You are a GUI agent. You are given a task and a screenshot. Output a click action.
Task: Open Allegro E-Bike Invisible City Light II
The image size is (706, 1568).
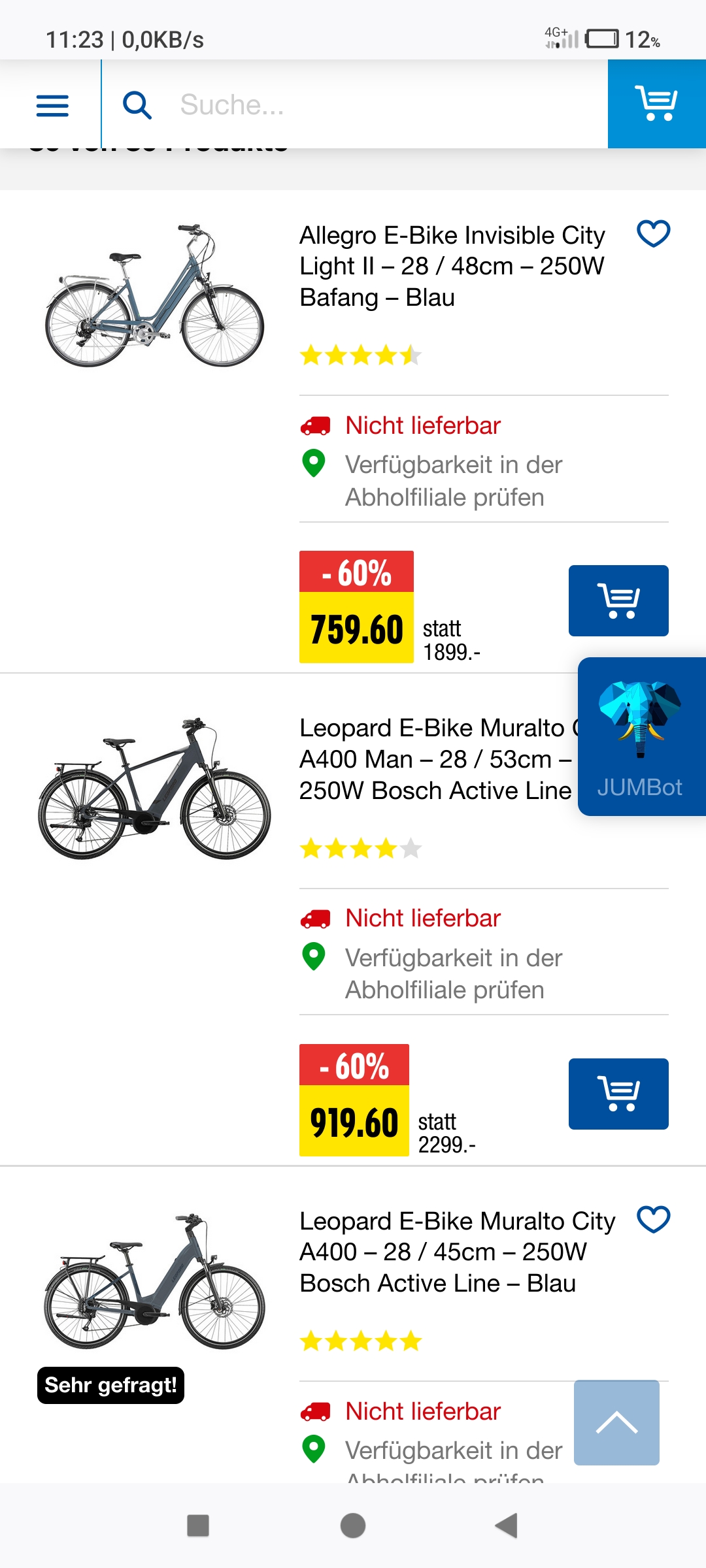(452, 266)
